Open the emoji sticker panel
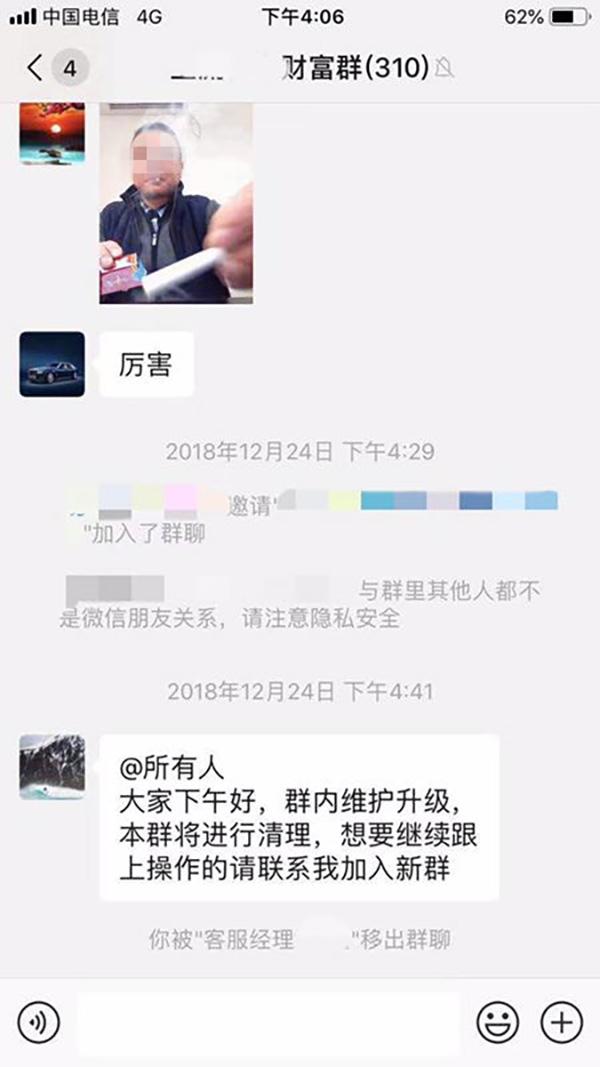Screen dimensions: 600x1067 (x=496, y=1022)
